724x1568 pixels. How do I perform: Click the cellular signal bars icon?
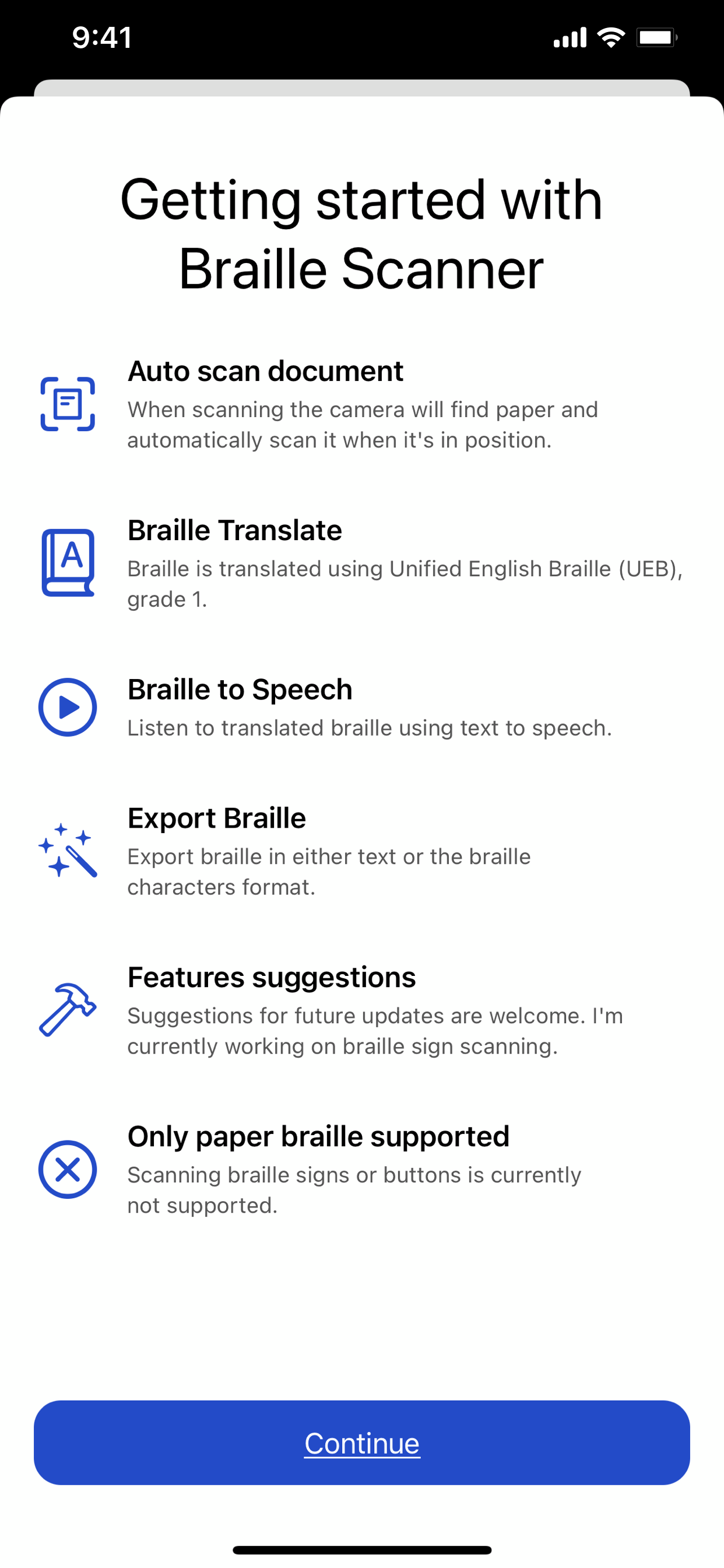[x=570, y=37]
